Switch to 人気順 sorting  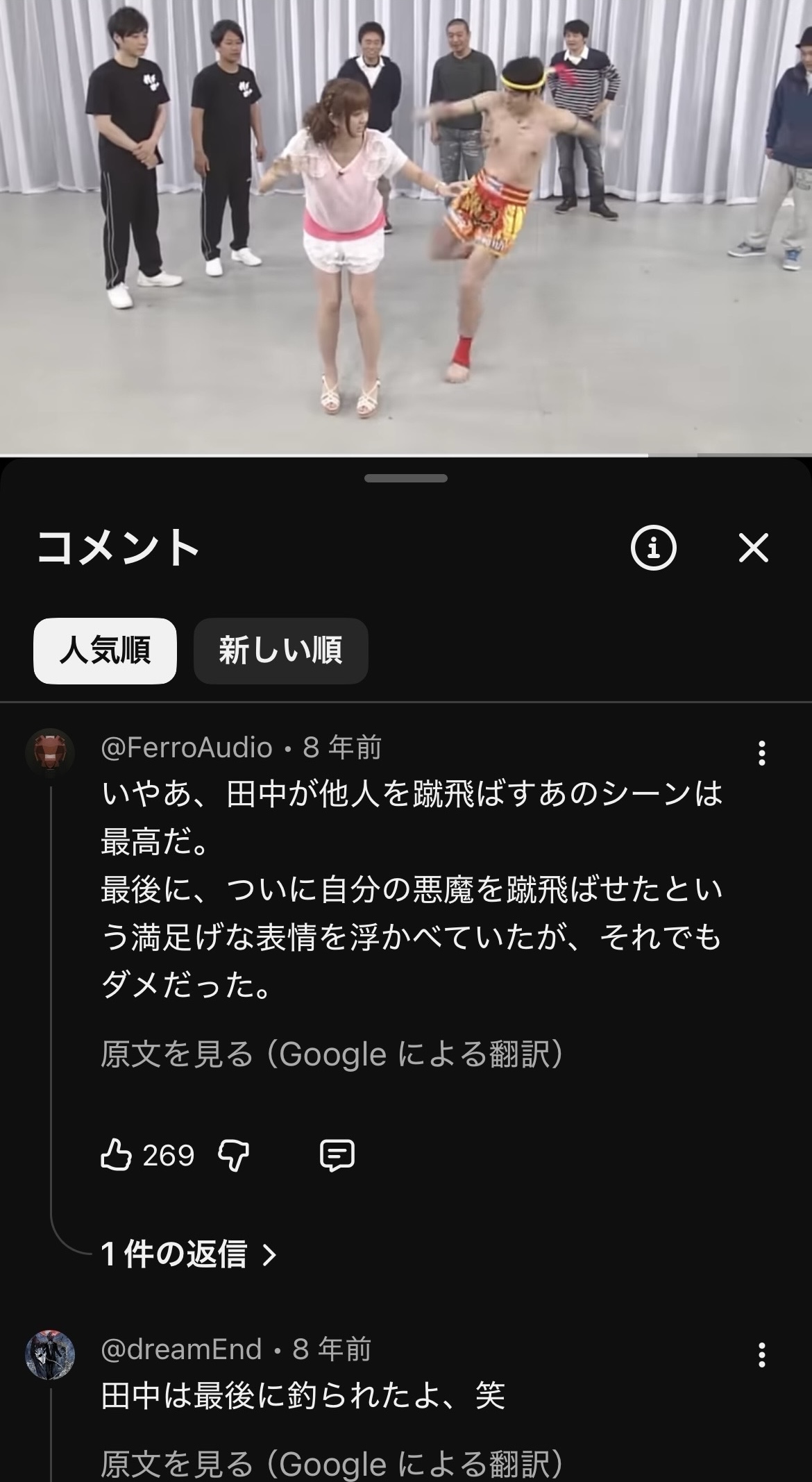coord(105,651)
